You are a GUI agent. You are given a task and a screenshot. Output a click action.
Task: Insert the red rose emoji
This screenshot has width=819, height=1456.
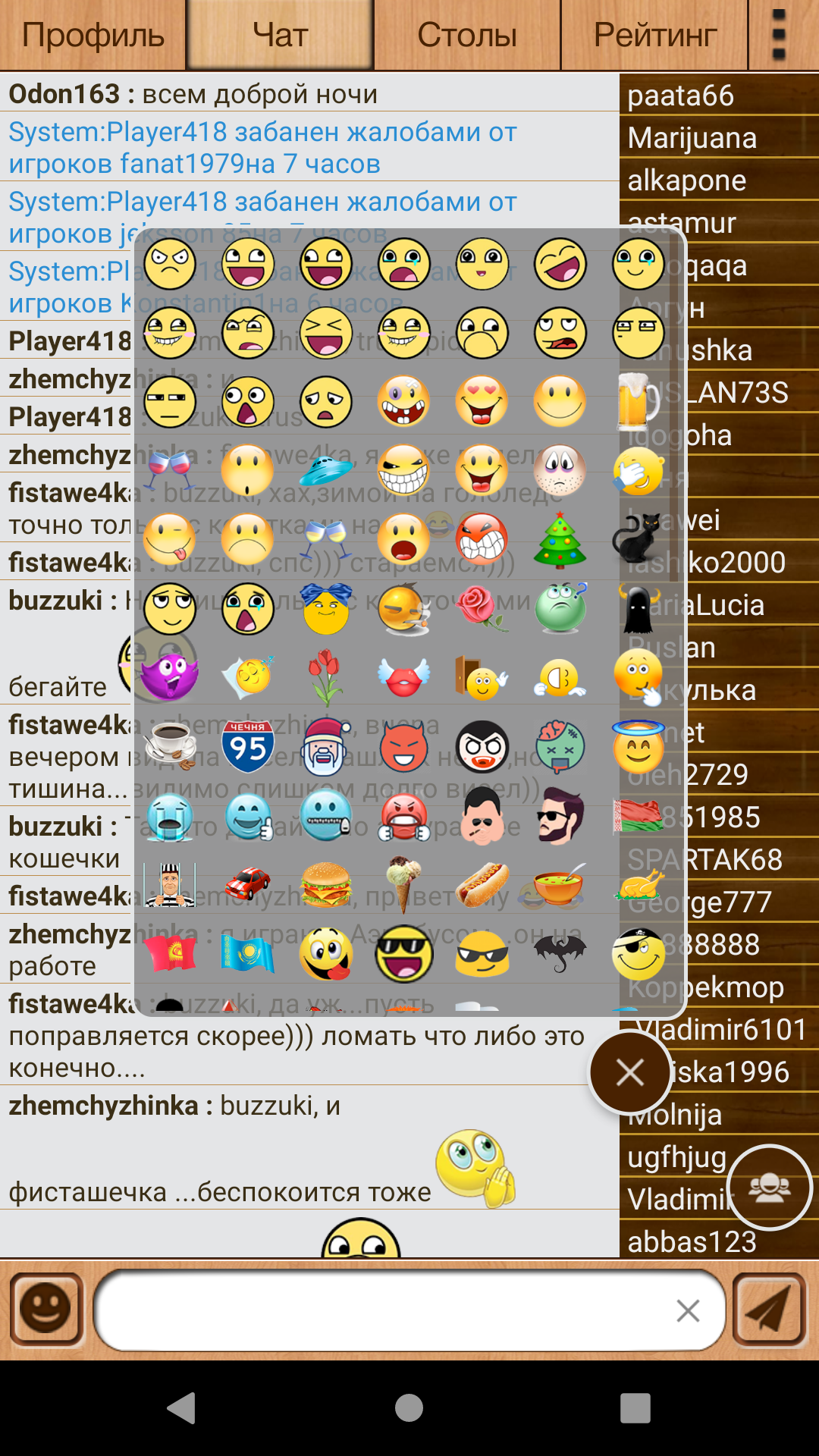point(482,609)
